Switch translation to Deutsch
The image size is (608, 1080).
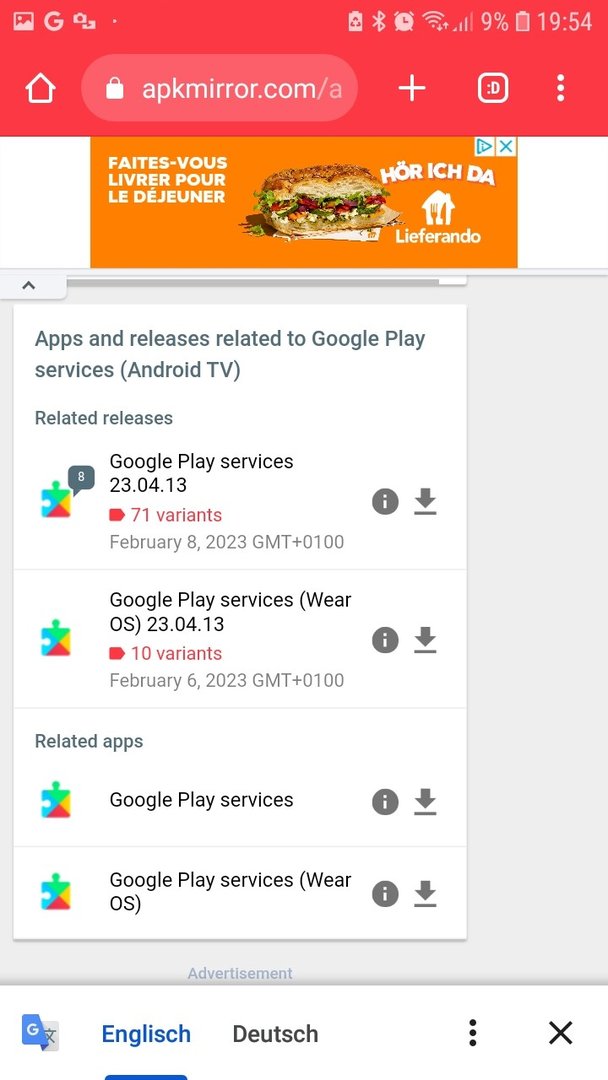click(x=275, y=1033)
